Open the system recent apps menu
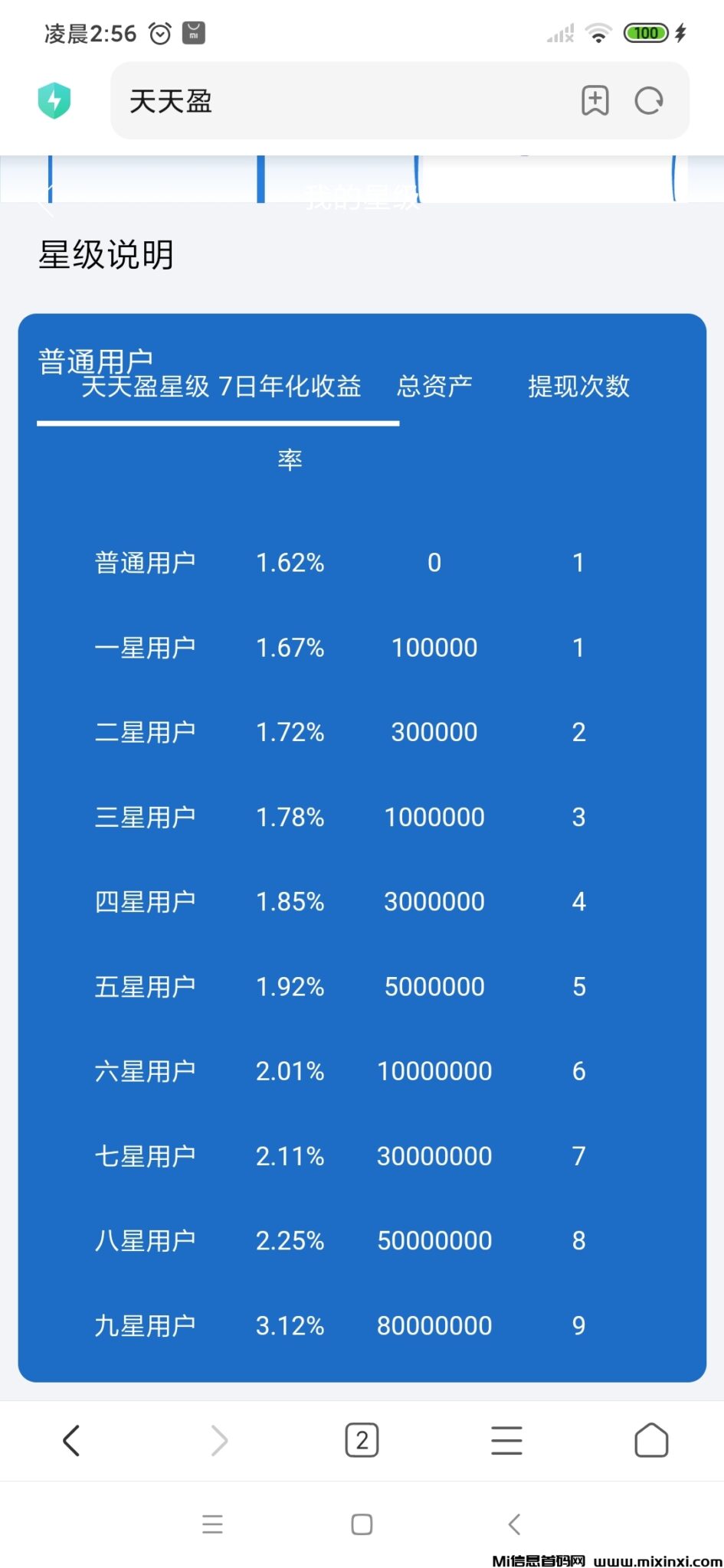This screenshot has width=724, height=1568. (x=212, y=1524)
